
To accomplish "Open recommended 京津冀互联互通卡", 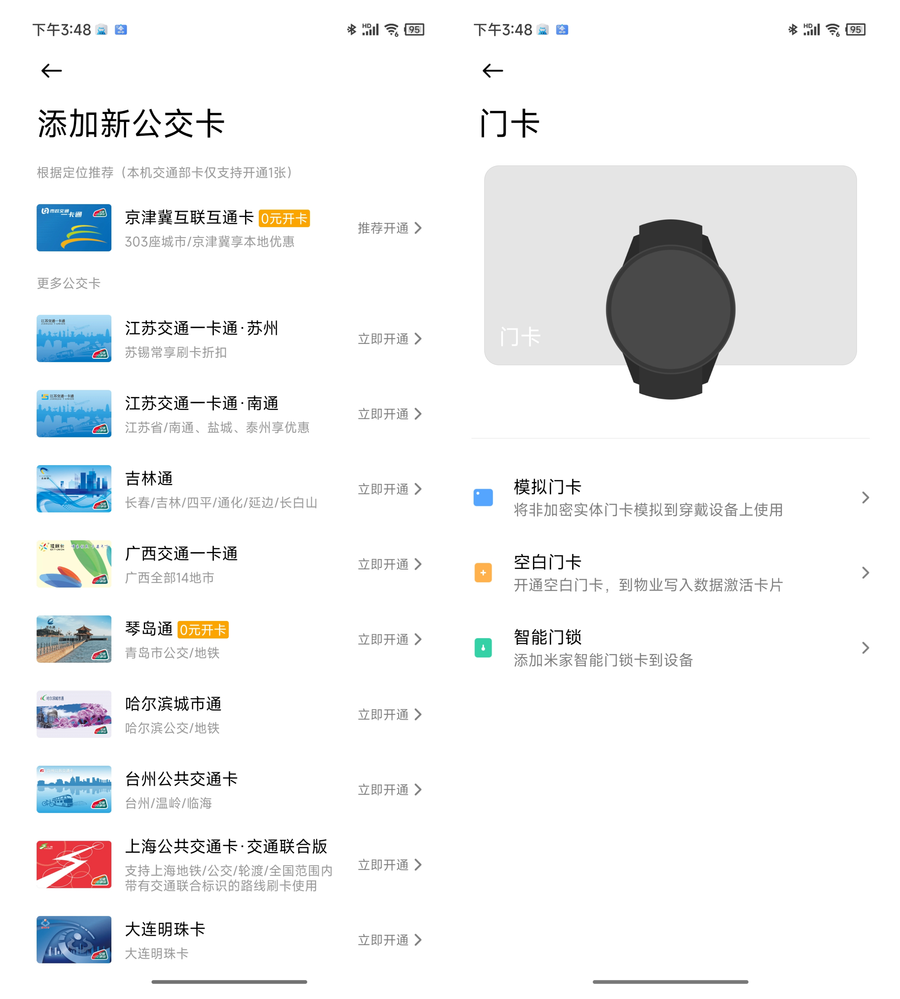I will click(x=389, y=228).
